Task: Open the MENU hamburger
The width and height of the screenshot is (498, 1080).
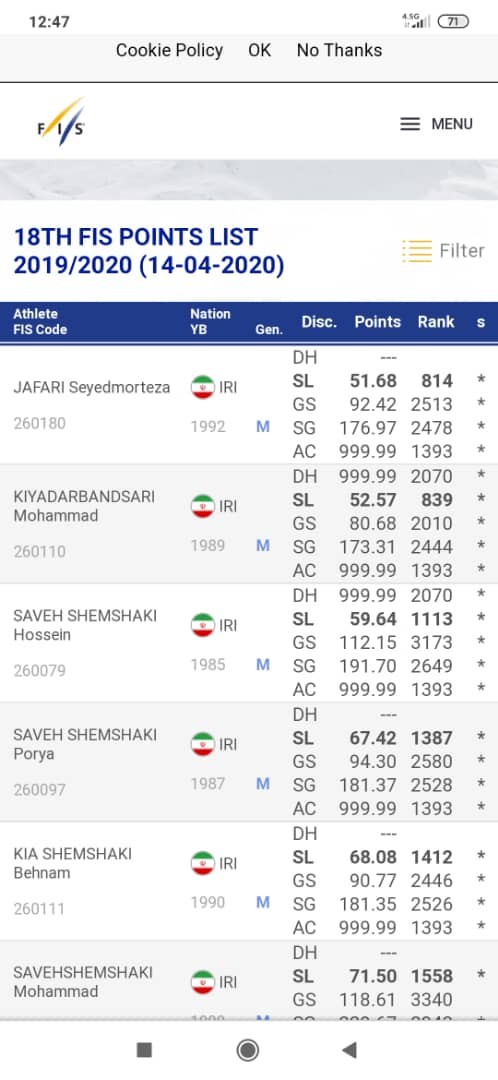Action: (x=437, y=124)
